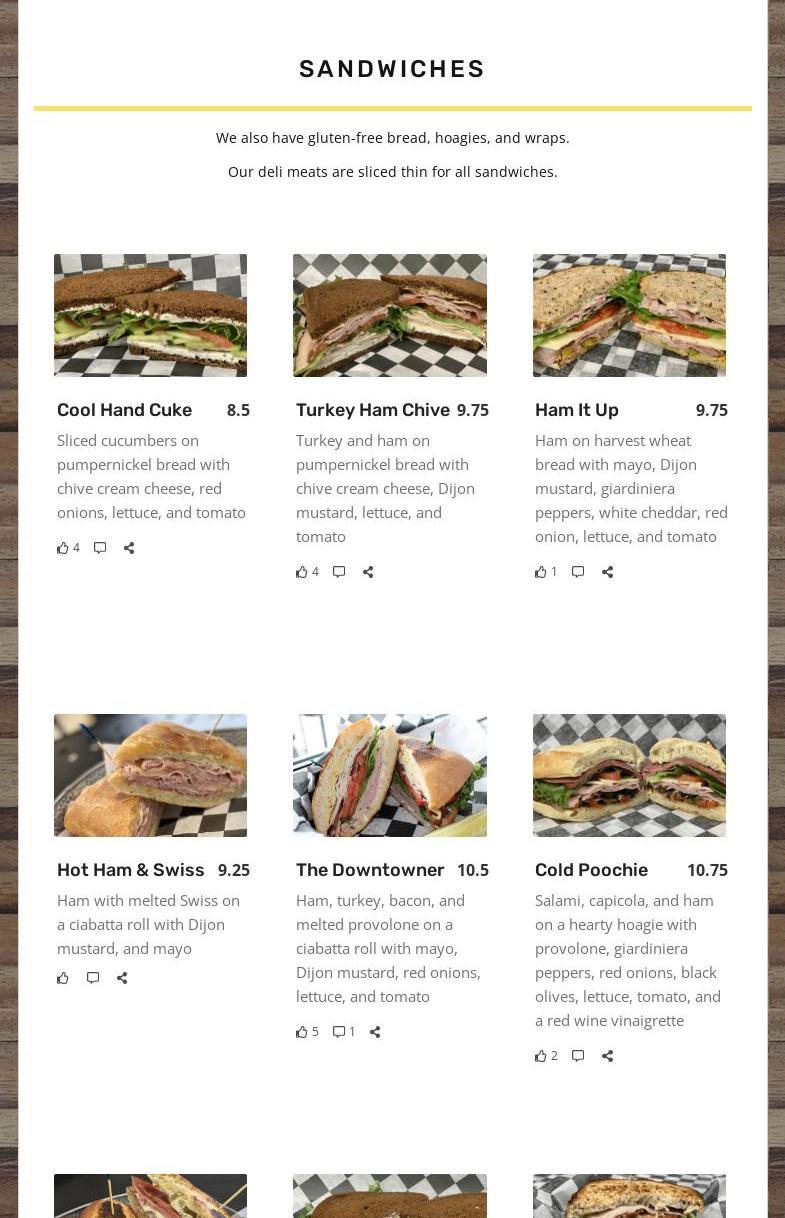The height and width of the screenshot is (1218, 785).
Task: Share the Cool Hand Cuke sandwich
Action: point(129,548)
